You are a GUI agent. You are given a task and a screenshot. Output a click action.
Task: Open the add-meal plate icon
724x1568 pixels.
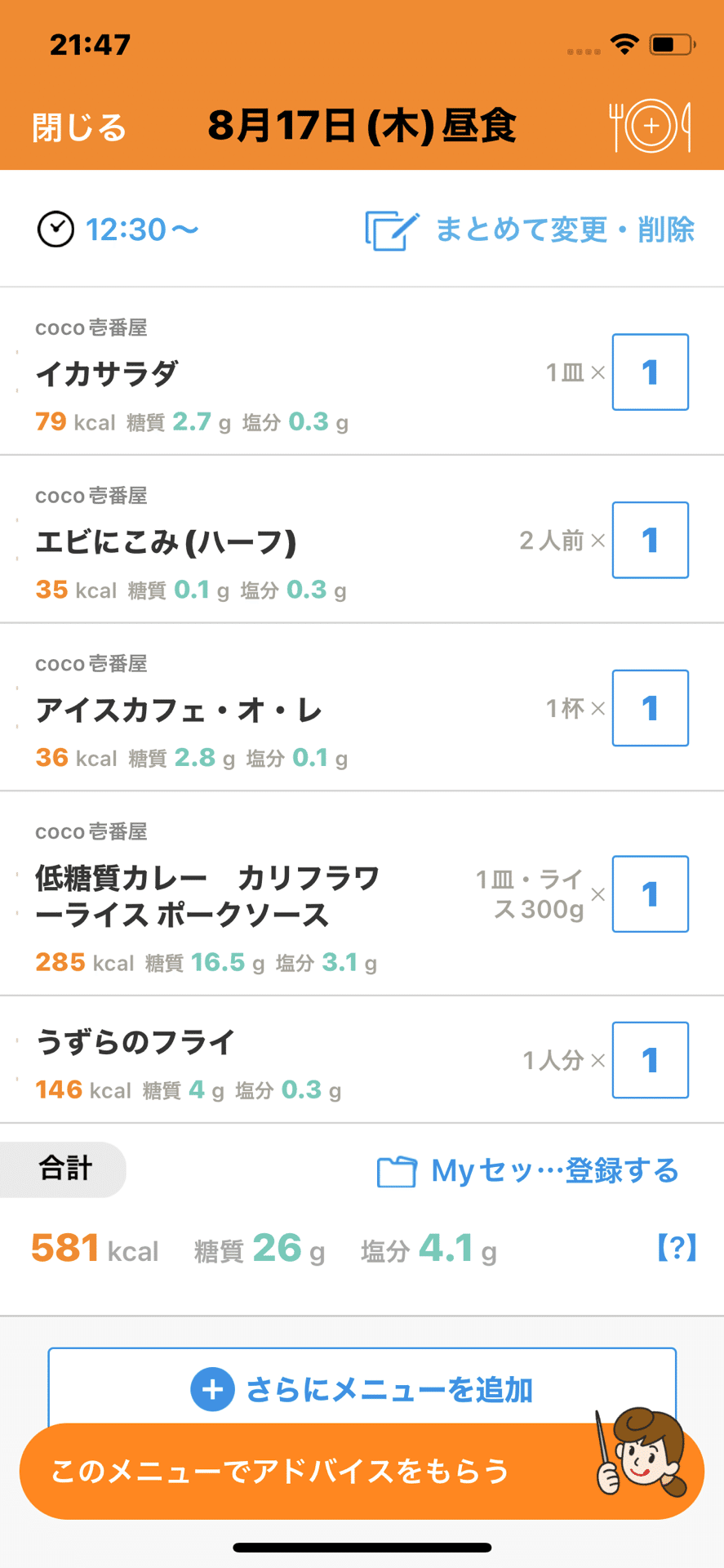click(651, 127)
